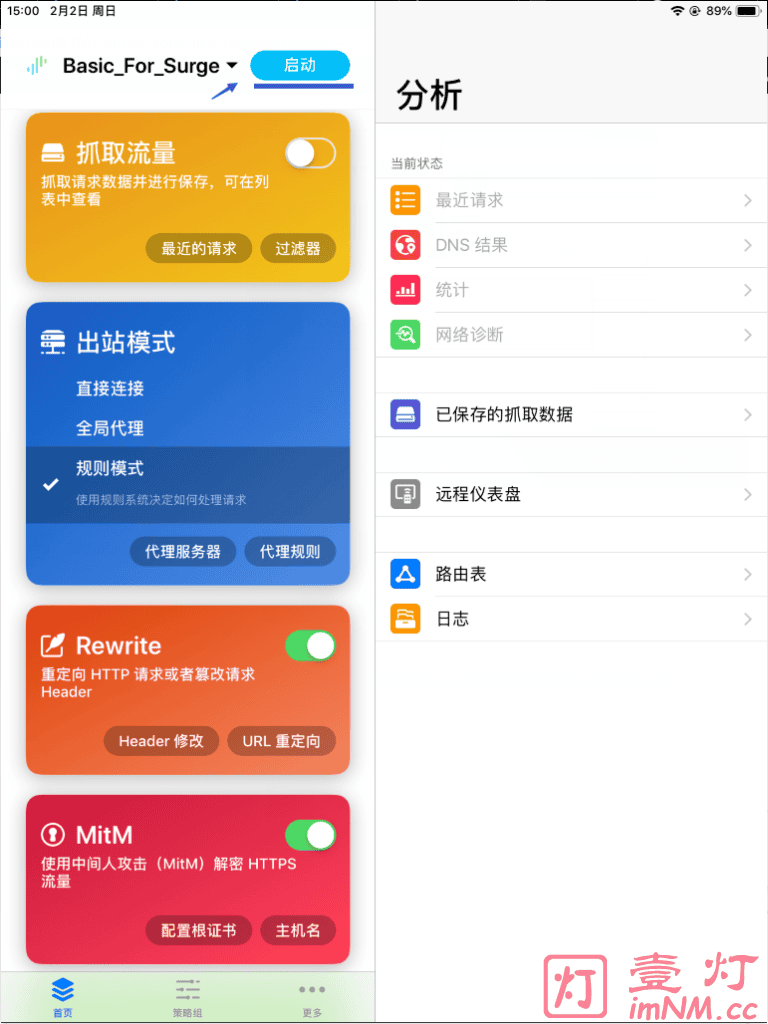Switch to the 更多 tab
768x1024 pixels.
(x=312, y=998)
